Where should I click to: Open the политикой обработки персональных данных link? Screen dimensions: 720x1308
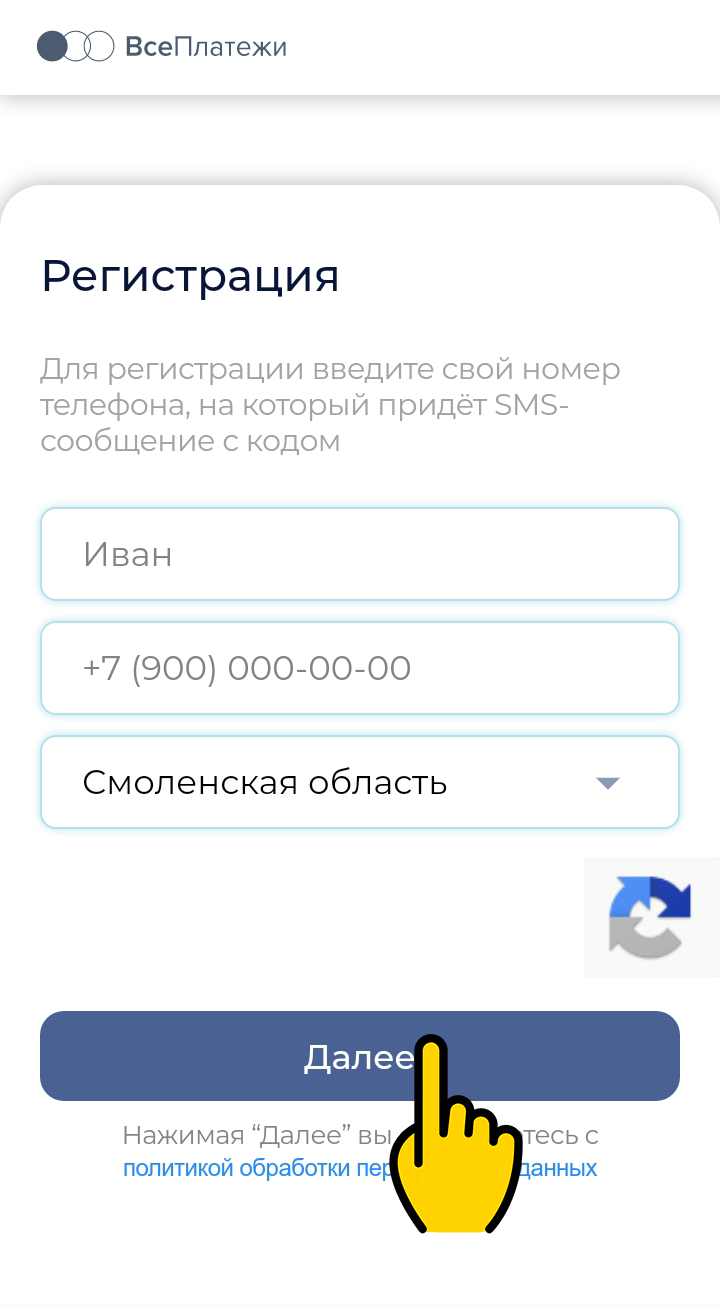[x=250, y=1168]
